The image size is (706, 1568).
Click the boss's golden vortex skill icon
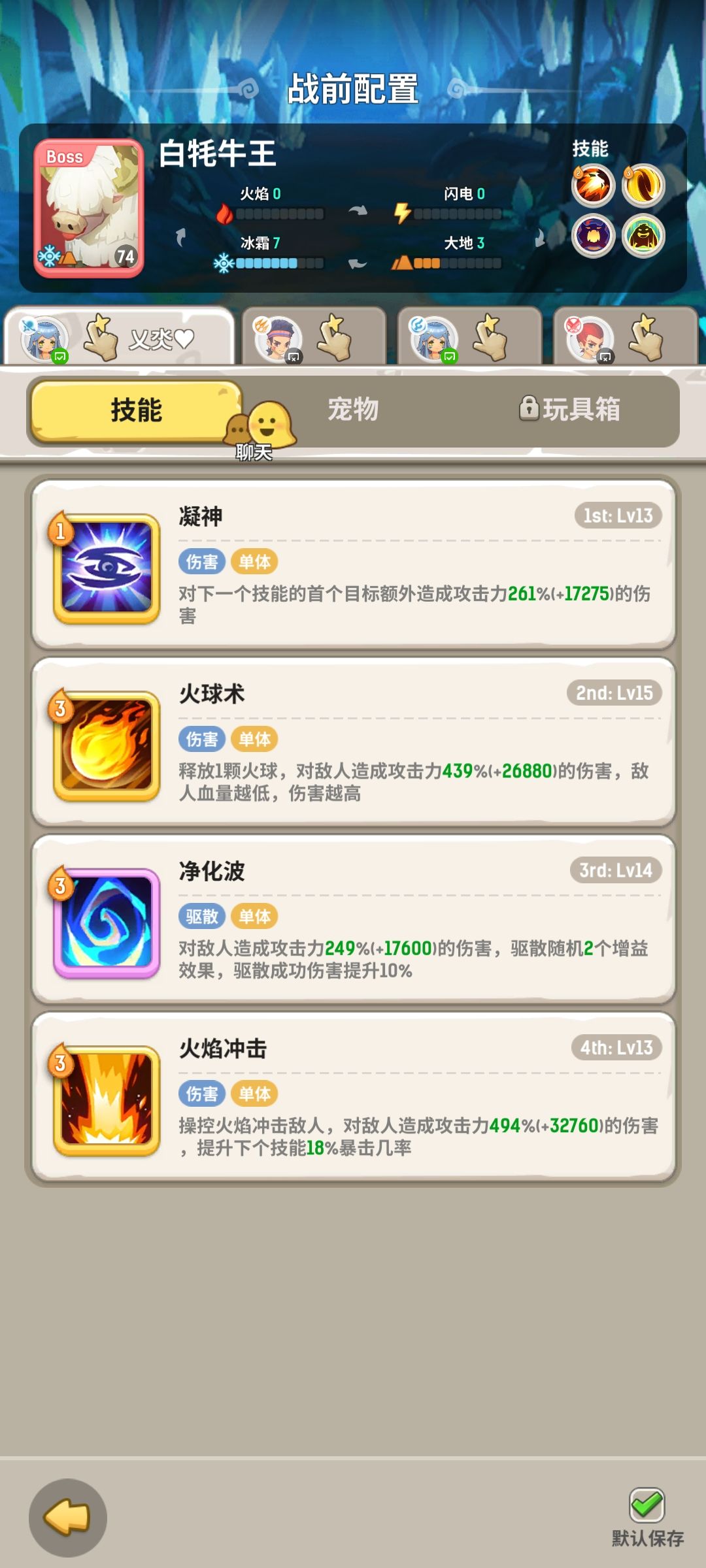pos(643,186)
